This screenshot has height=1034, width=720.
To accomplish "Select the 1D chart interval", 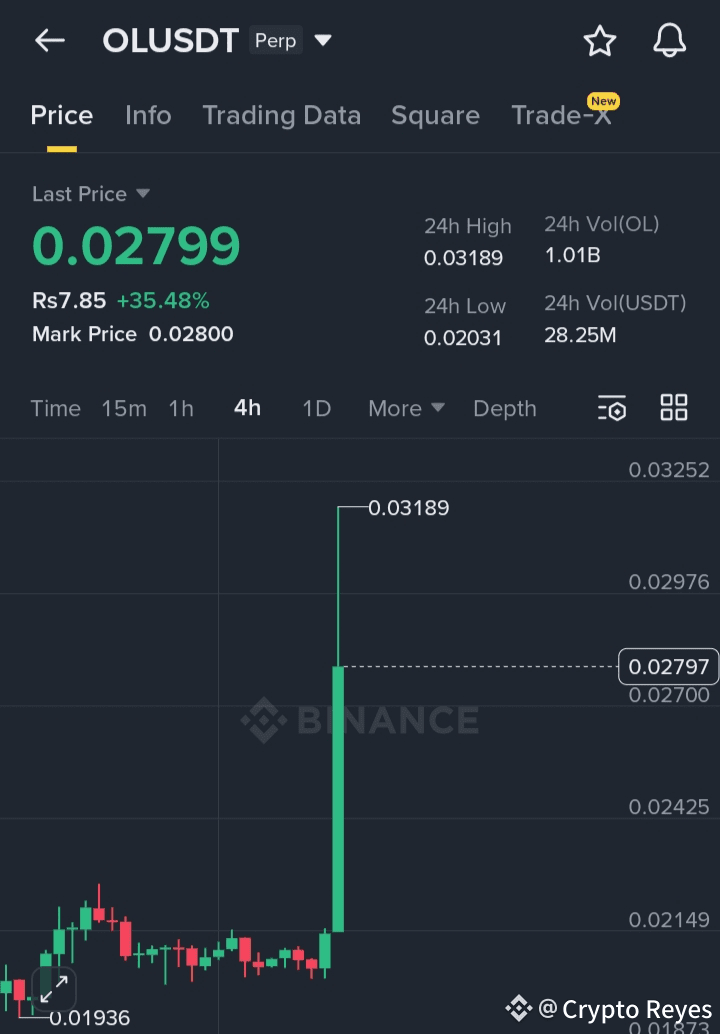I will pyautogui.click(x=316, y=408).
